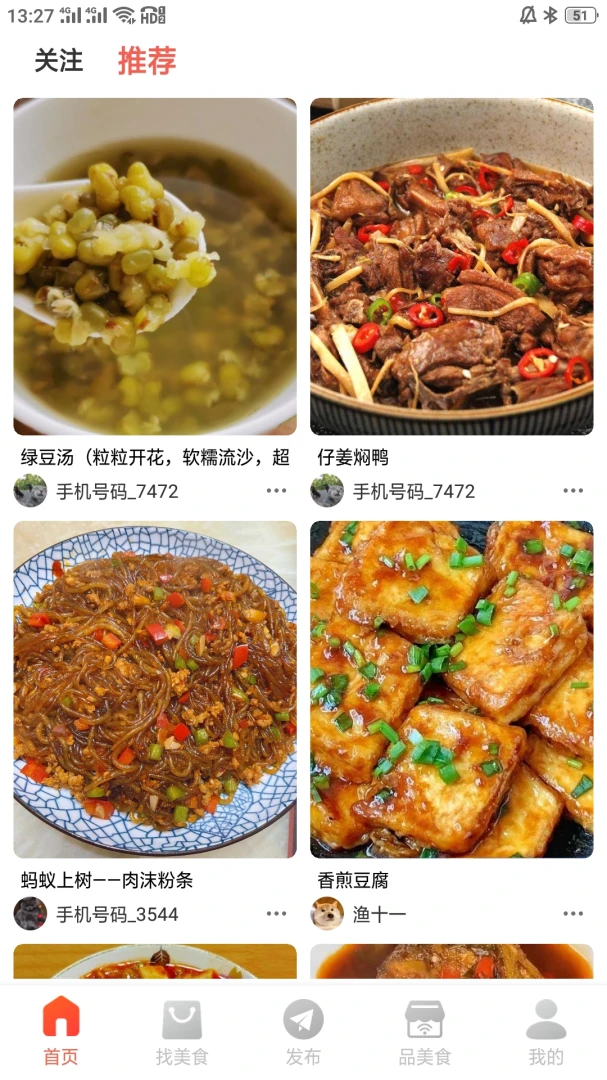Tap the three dots on 蚂蚁上树 post
The height and width of the screenshot is (1080, 607).
pyautogui.click(x=276, y=914)
